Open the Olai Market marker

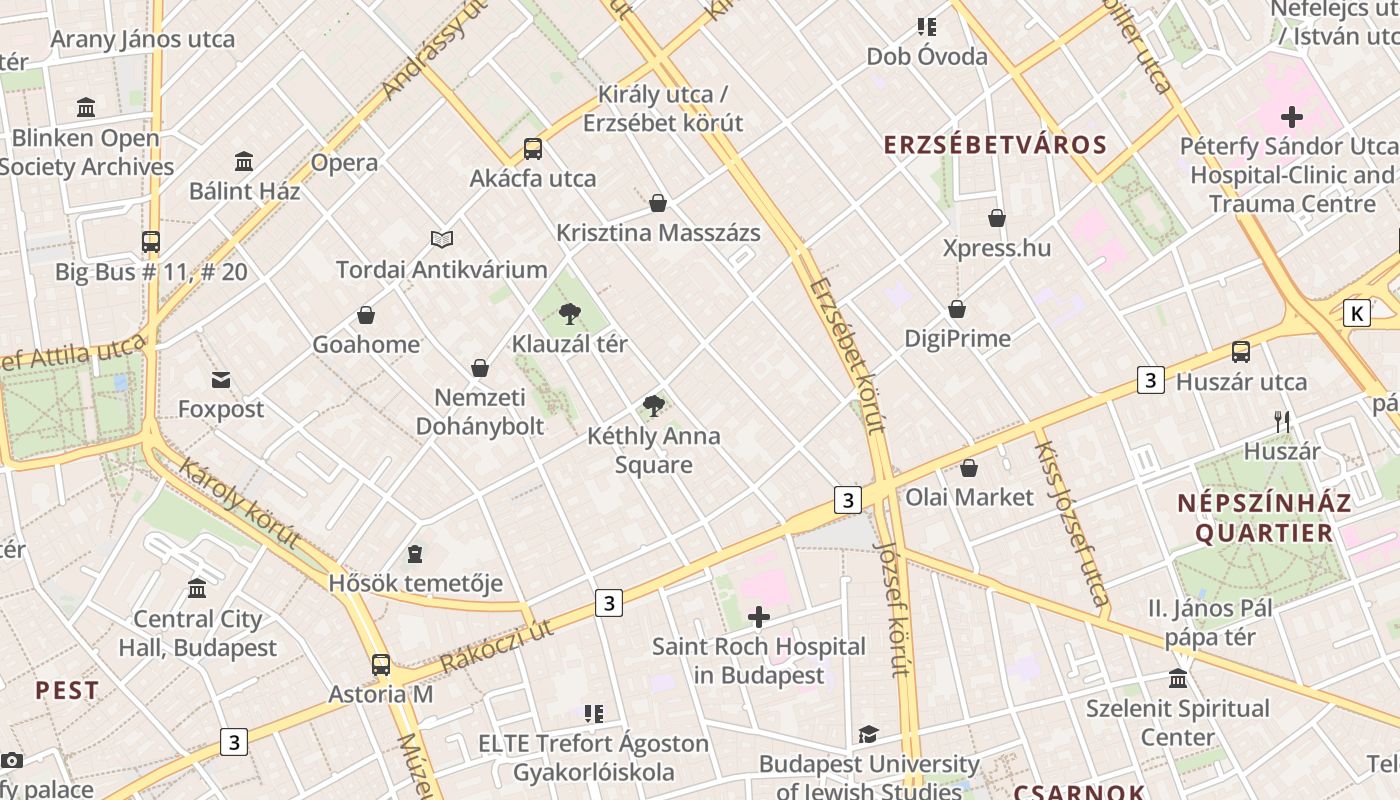pos(969,468)
